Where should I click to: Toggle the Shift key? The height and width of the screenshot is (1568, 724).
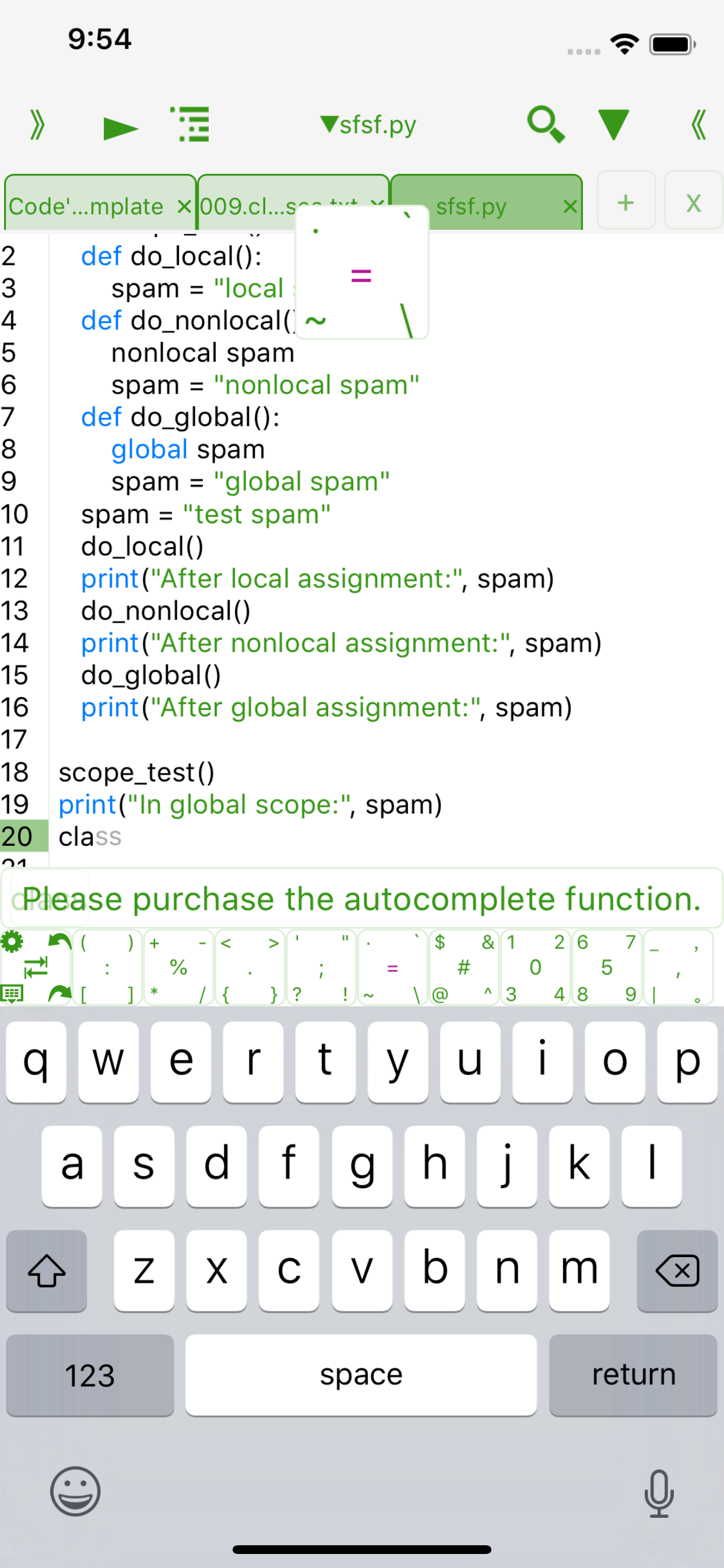coord(46,1271)
